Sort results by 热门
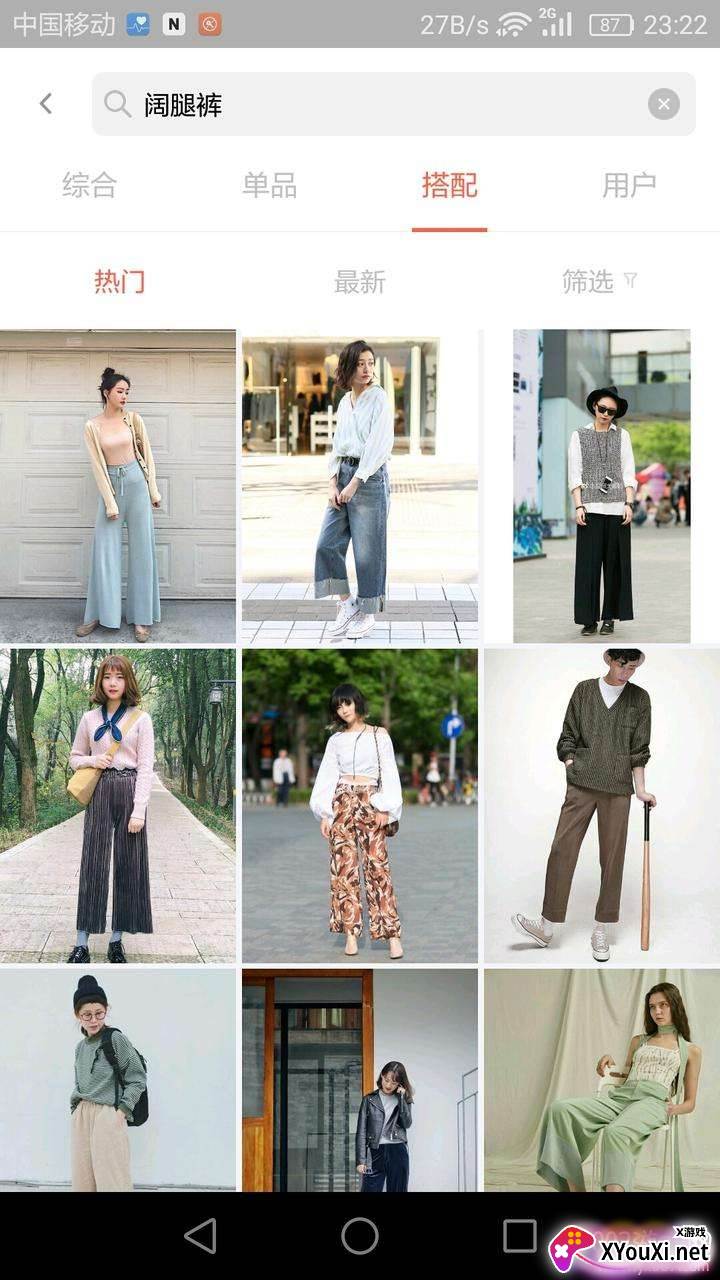The image size is (720, 1280). tap(119, 282)
